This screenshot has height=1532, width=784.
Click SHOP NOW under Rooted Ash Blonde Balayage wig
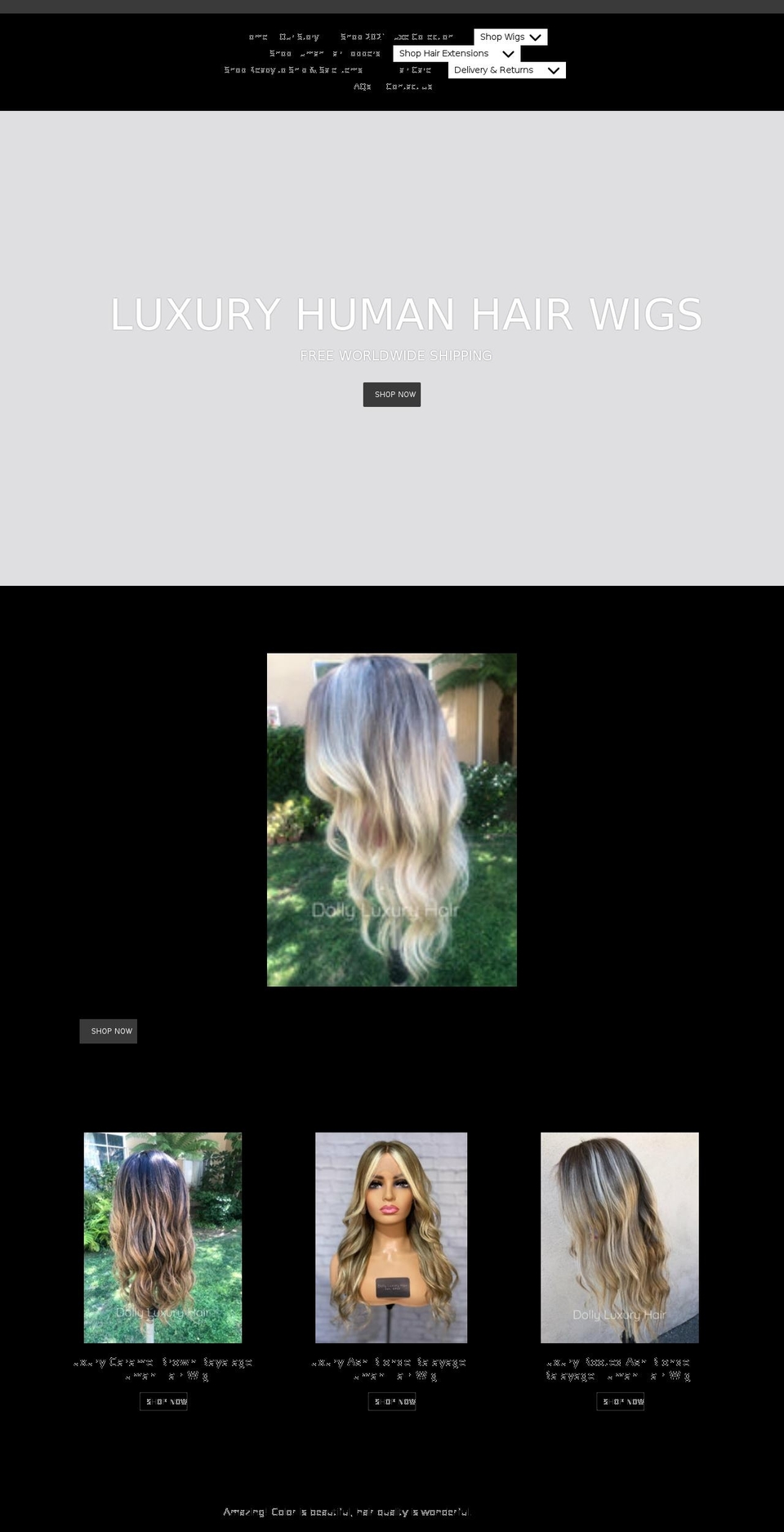click(x=620, y=1400)
